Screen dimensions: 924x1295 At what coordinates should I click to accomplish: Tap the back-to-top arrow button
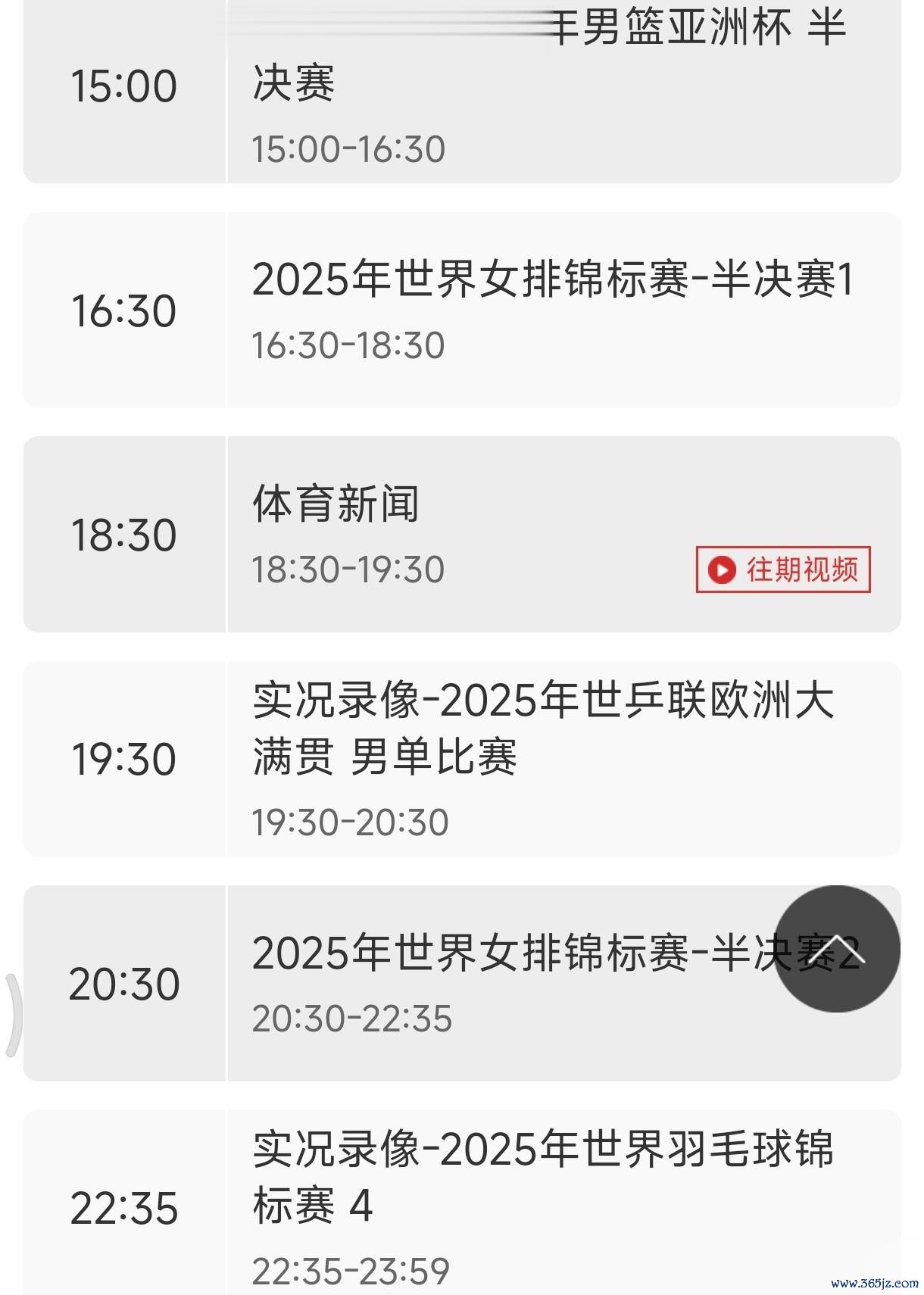[836, 949]
